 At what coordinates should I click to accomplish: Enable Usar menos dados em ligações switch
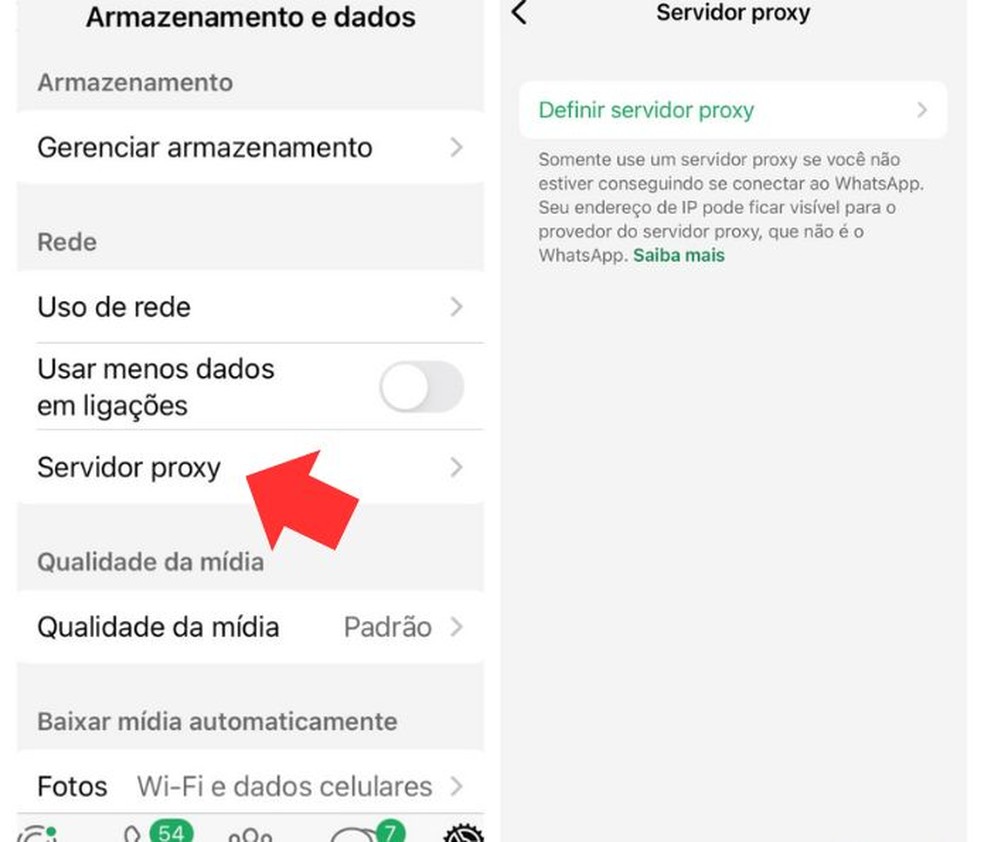(421, 387)
